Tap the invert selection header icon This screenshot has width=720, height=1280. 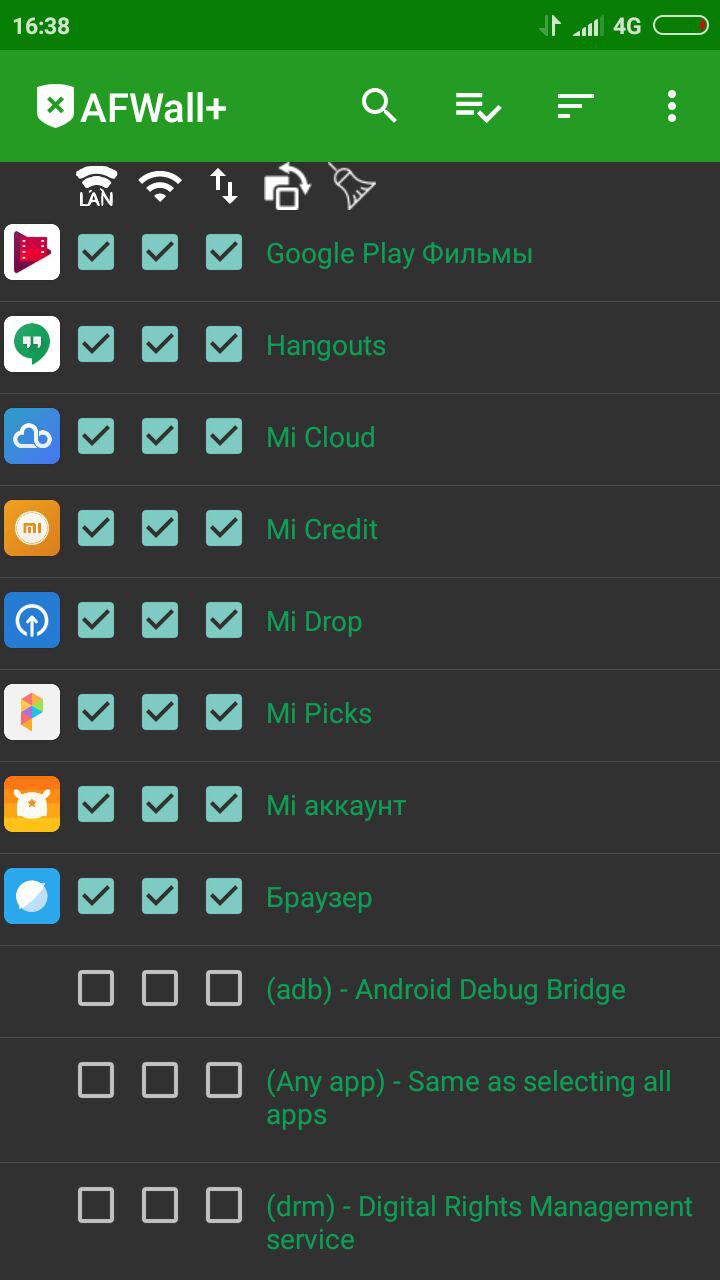click(x=288, y=186)
